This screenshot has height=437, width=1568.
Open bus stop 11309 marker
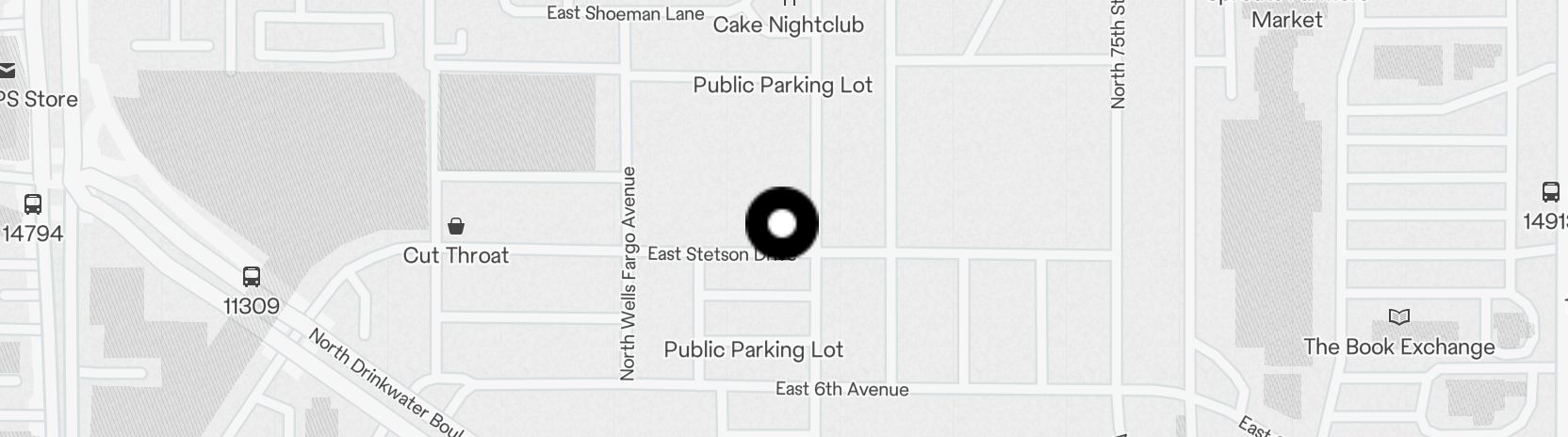coord(252,277)
